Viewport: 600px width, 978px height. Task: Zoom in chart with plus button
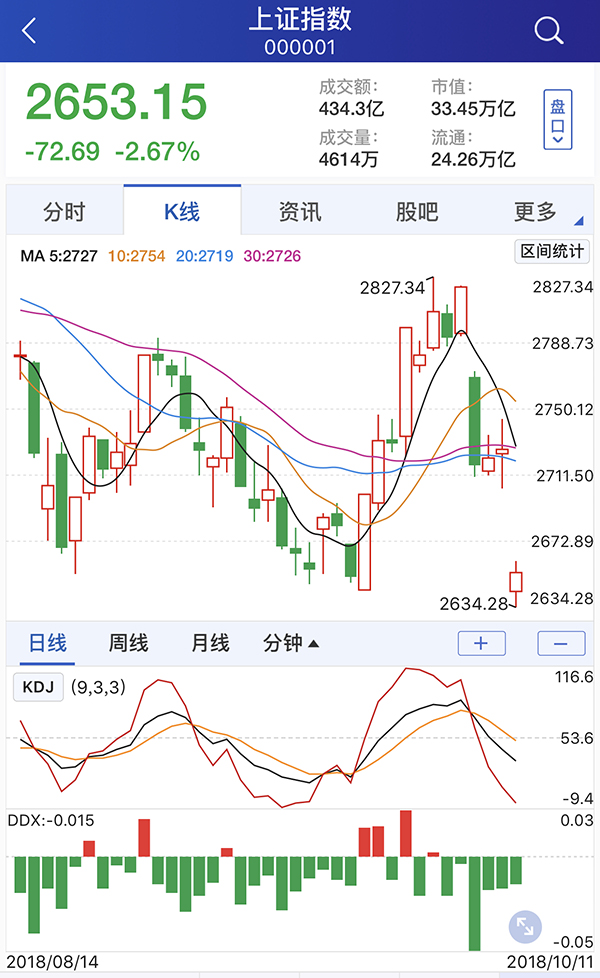point(481,643)
